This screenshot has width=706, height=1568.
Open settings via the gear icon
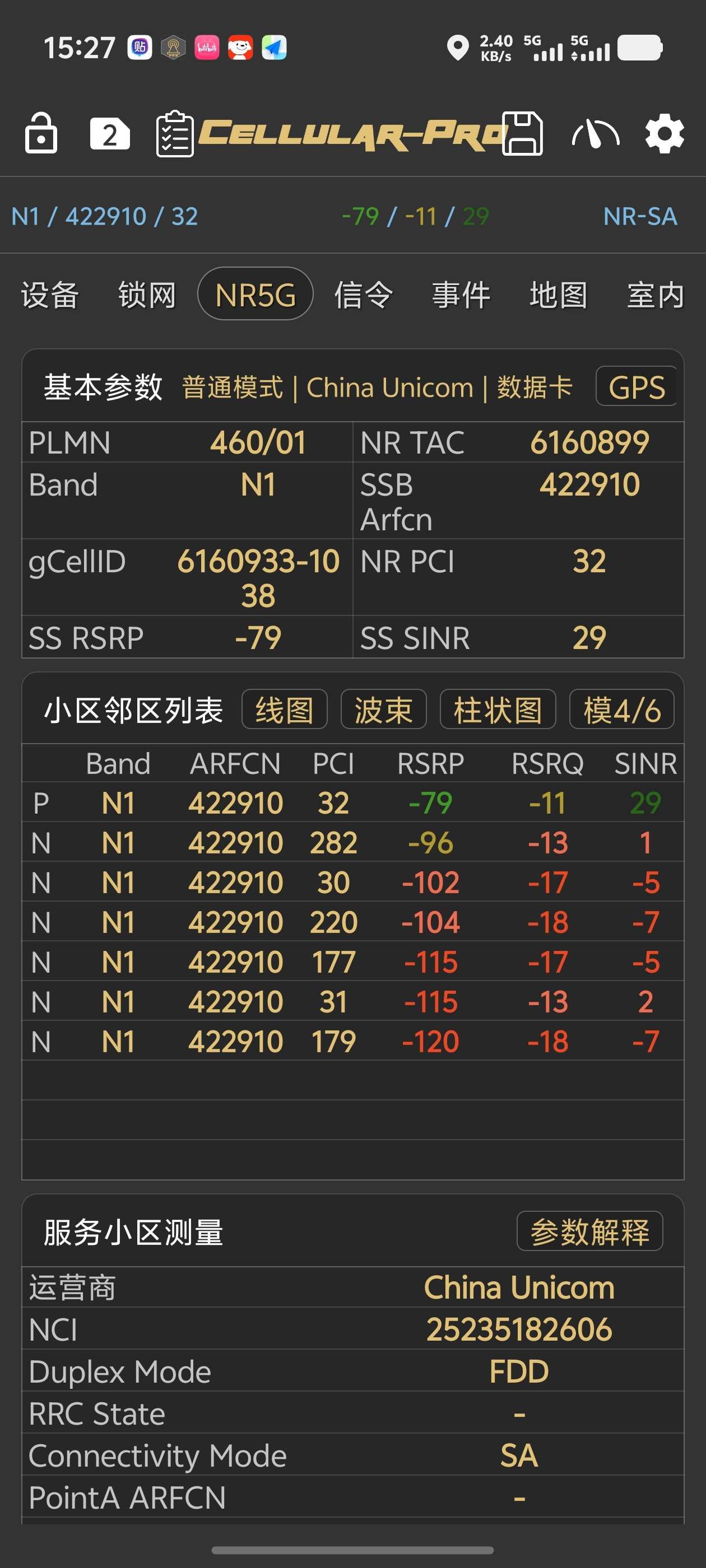664,134
